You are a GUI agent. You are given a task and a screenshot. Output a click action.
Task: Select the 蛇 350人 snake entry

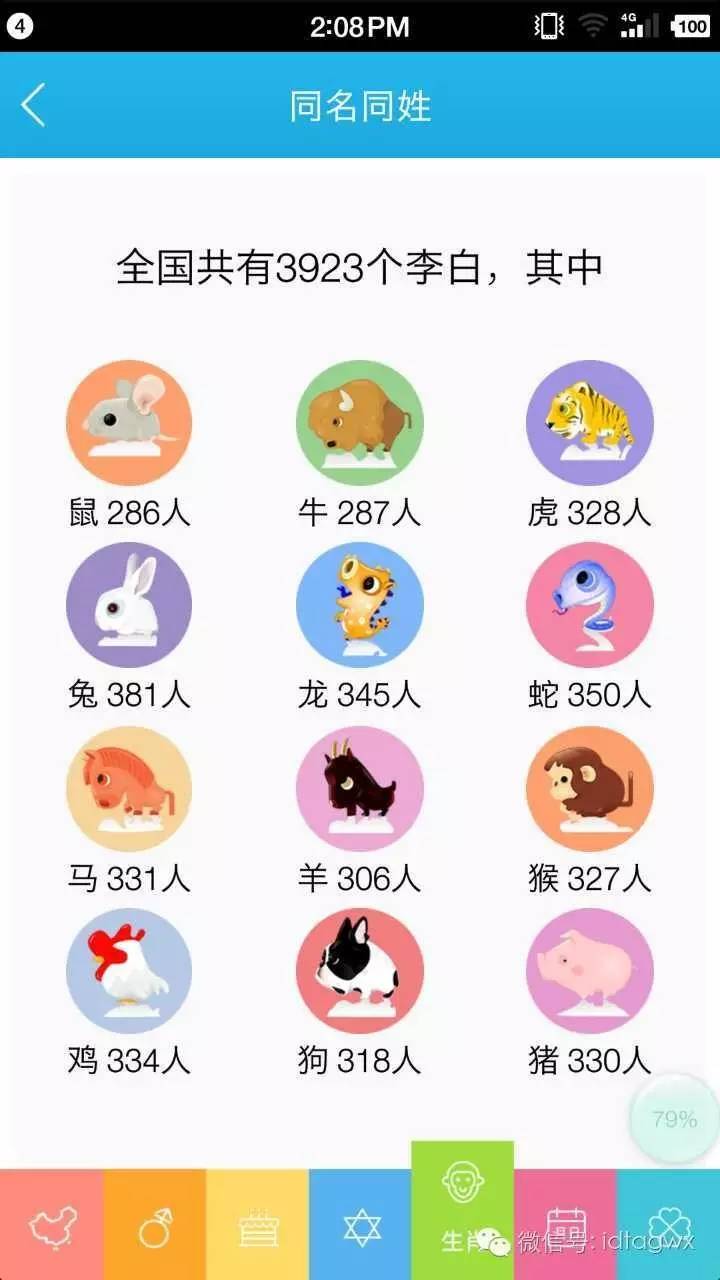click(589, 697)
